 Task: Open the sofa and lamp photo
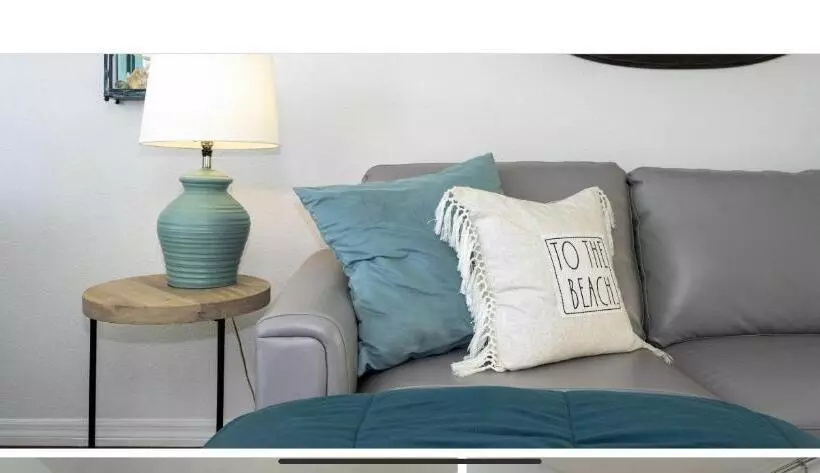click(410, 250)
